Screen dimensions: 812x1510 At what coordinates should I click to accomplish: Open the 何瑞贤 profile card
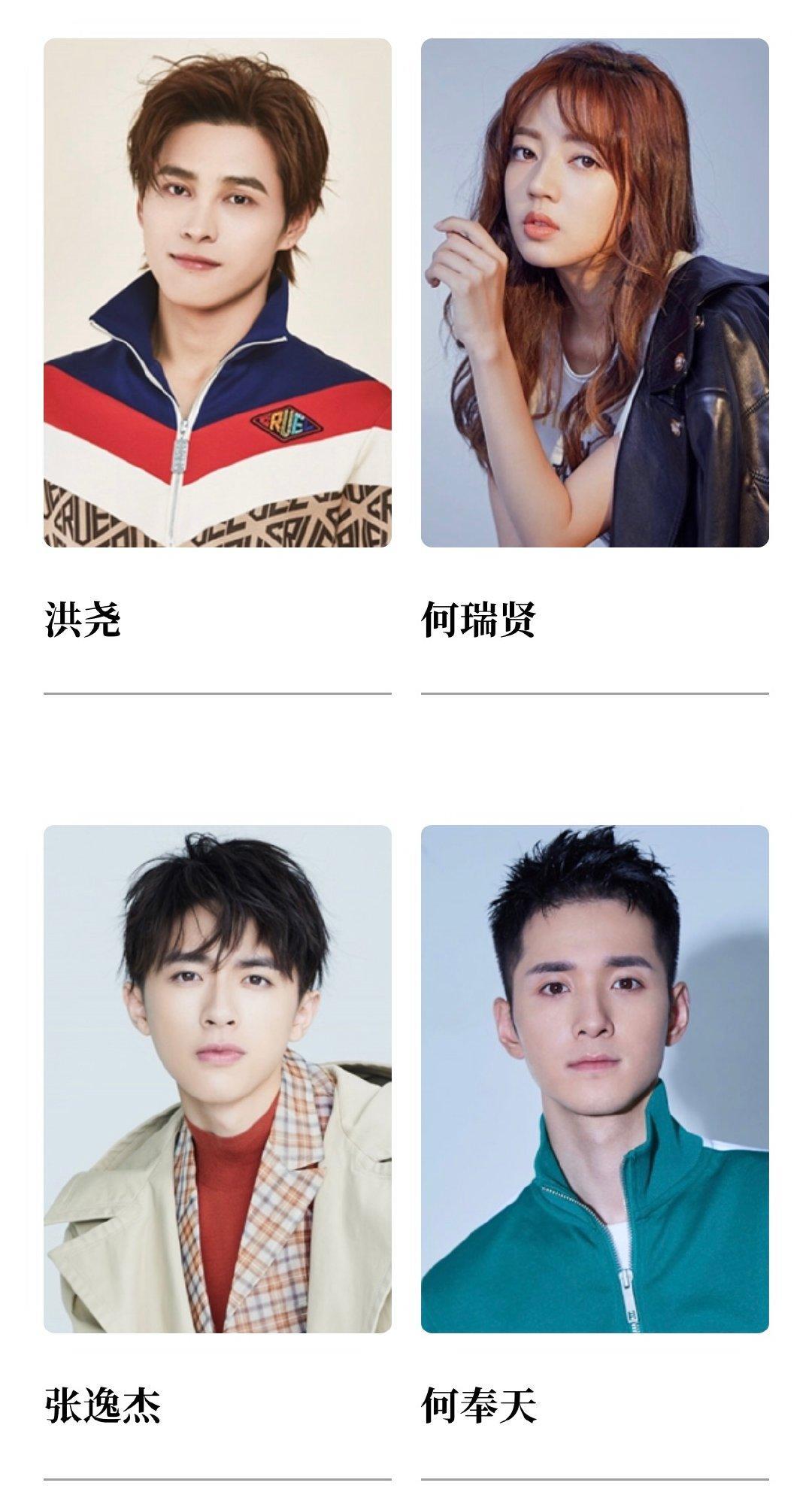[595, 293]
